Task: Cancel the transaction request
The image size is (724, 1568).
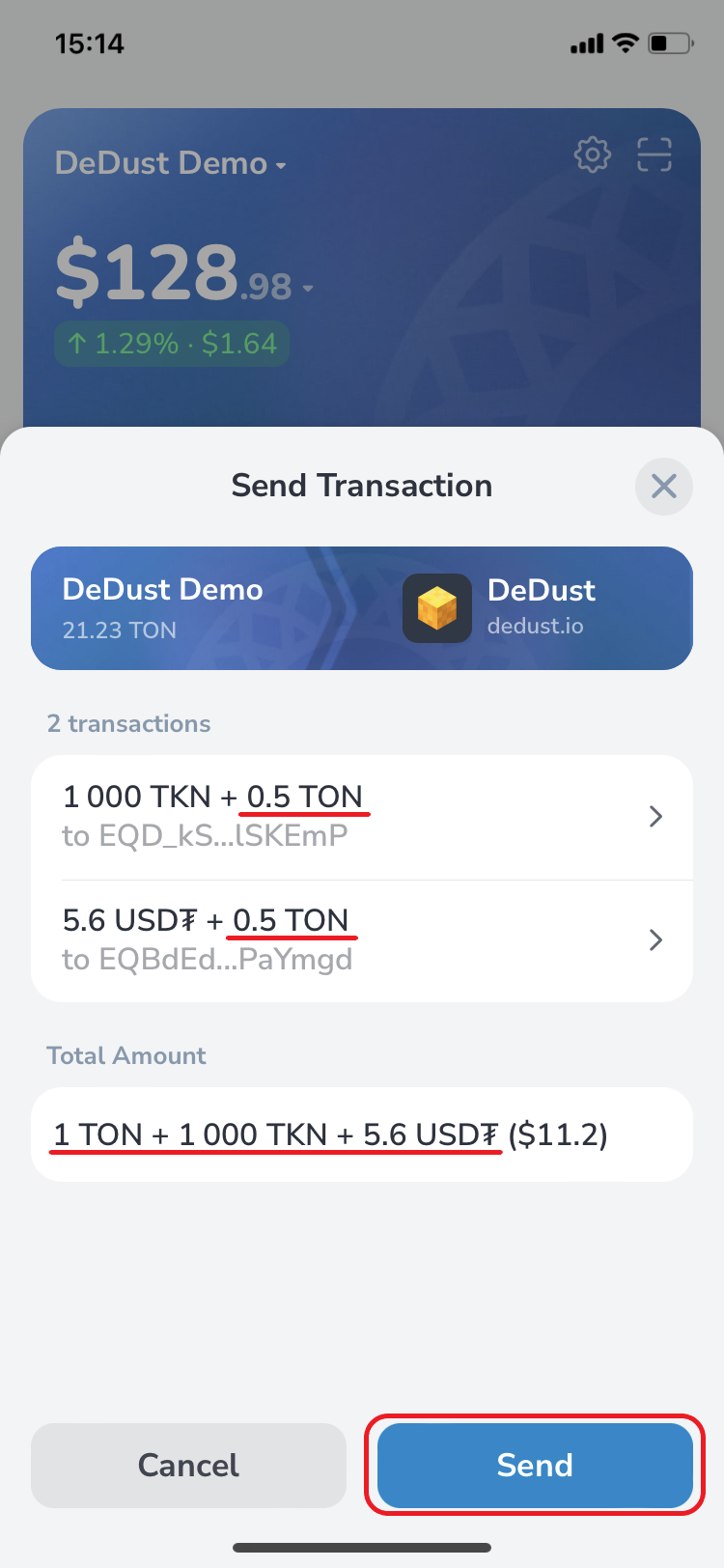Action: pyautogui.click(x=188, y=1465)
